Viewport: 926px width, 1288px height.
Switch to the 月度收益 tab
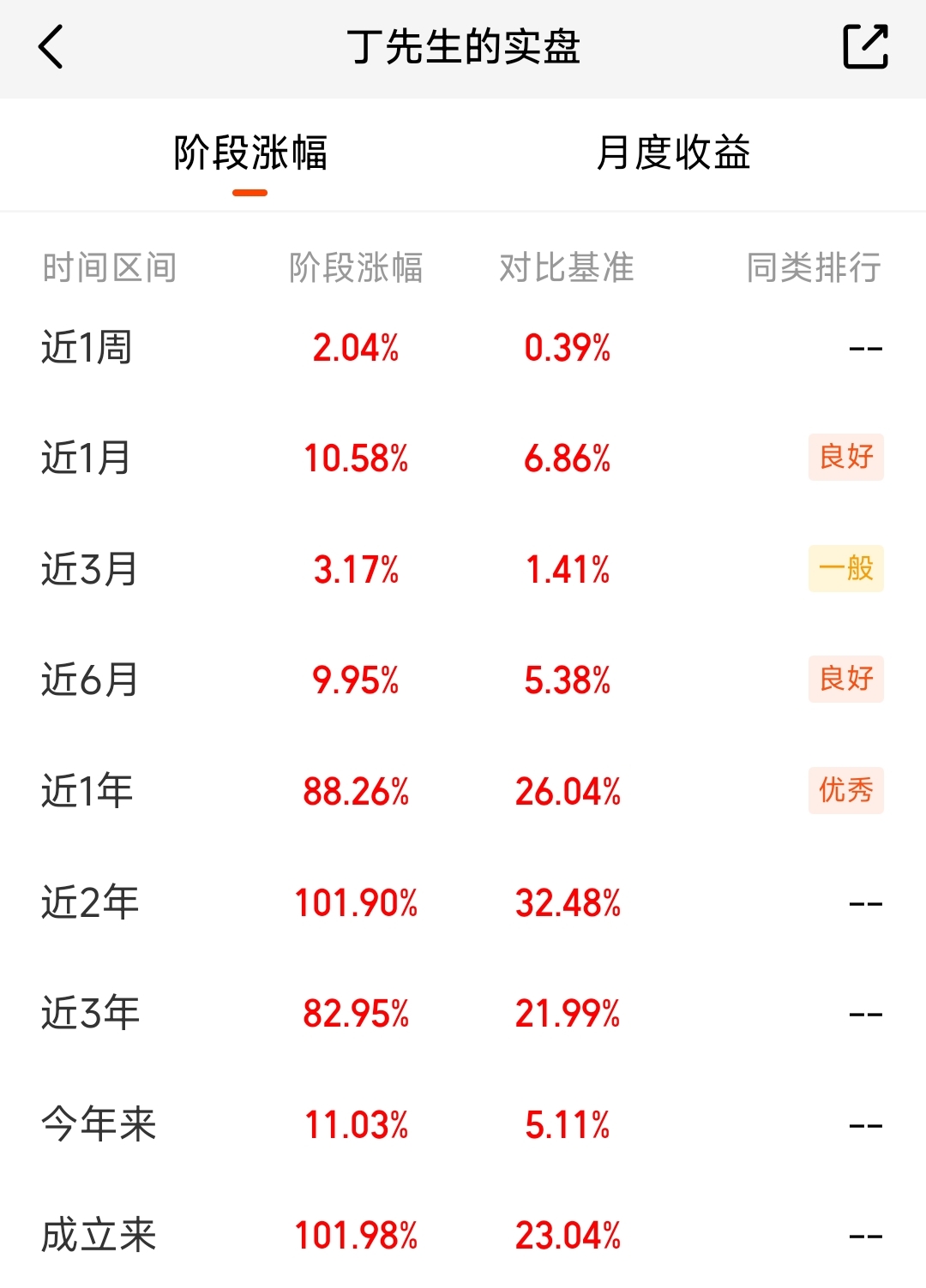tap(674, 153)
